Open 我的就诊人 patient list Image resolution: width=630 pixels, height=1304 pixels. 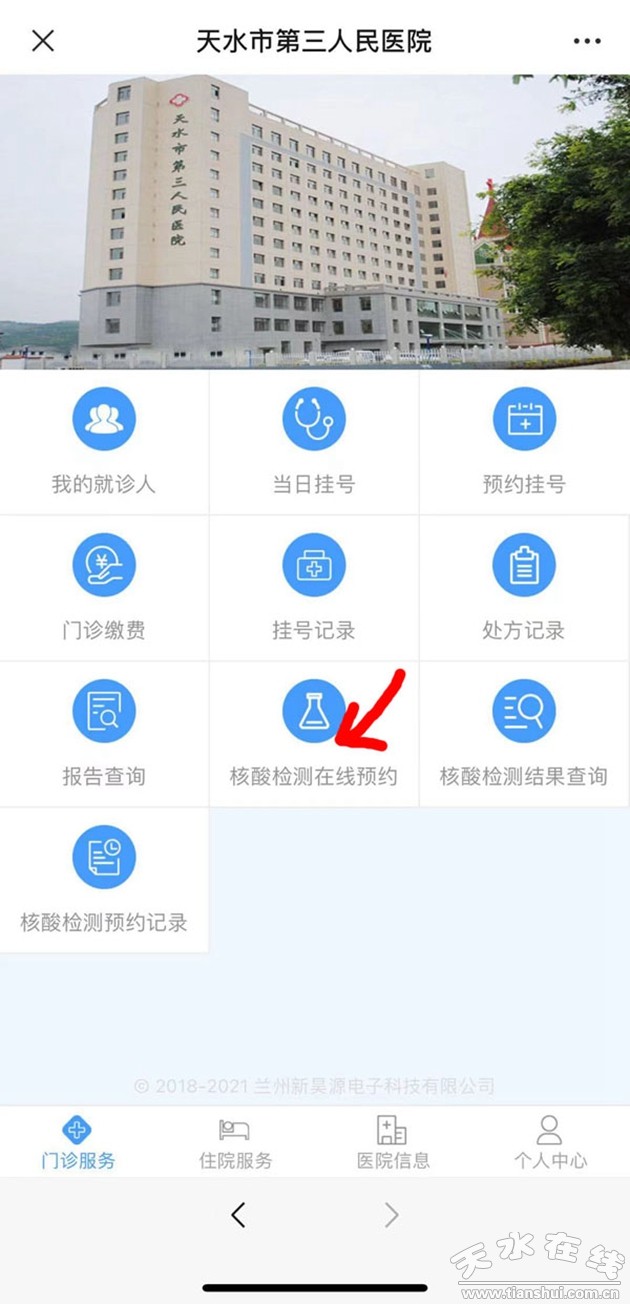(104, 441)
